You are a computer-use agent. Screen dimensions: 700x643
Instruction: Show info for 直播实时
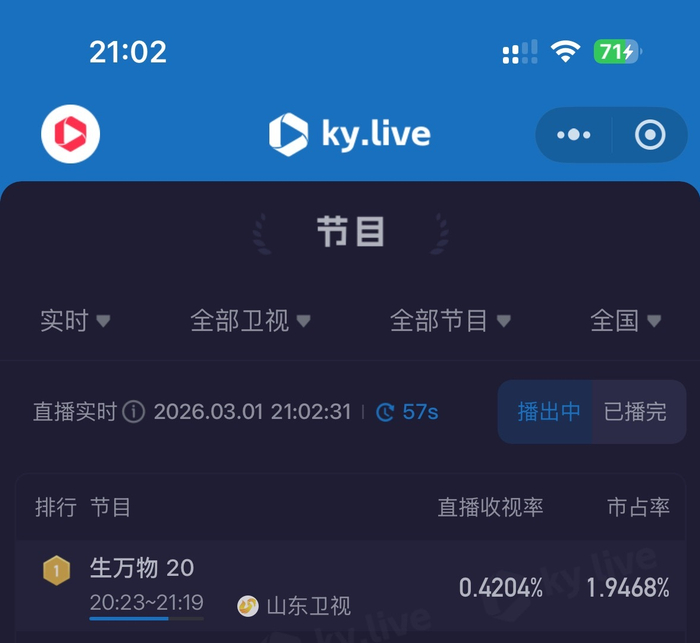[134, 412]
